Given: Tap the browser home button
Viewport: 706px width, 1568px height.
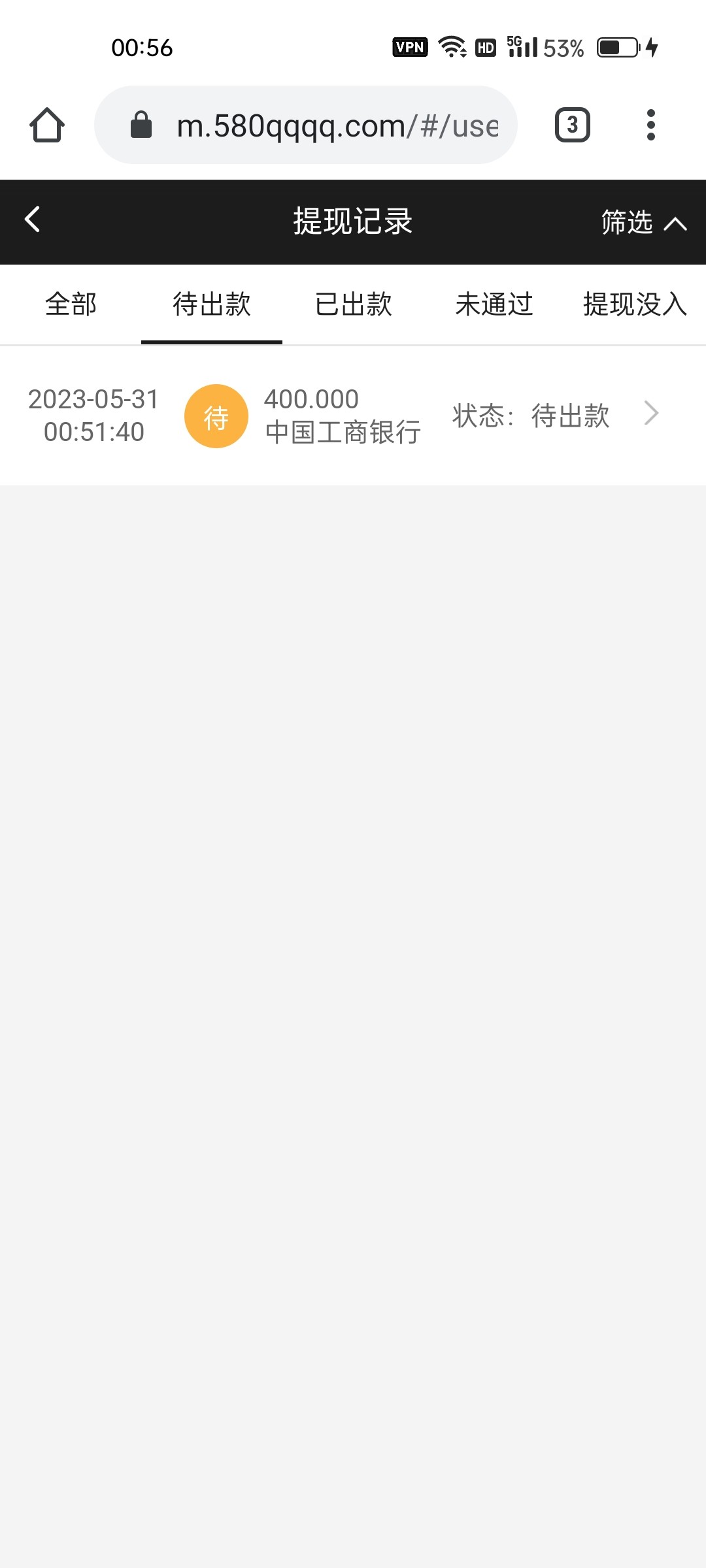Looking at the screenshot, I should point(47,125).
